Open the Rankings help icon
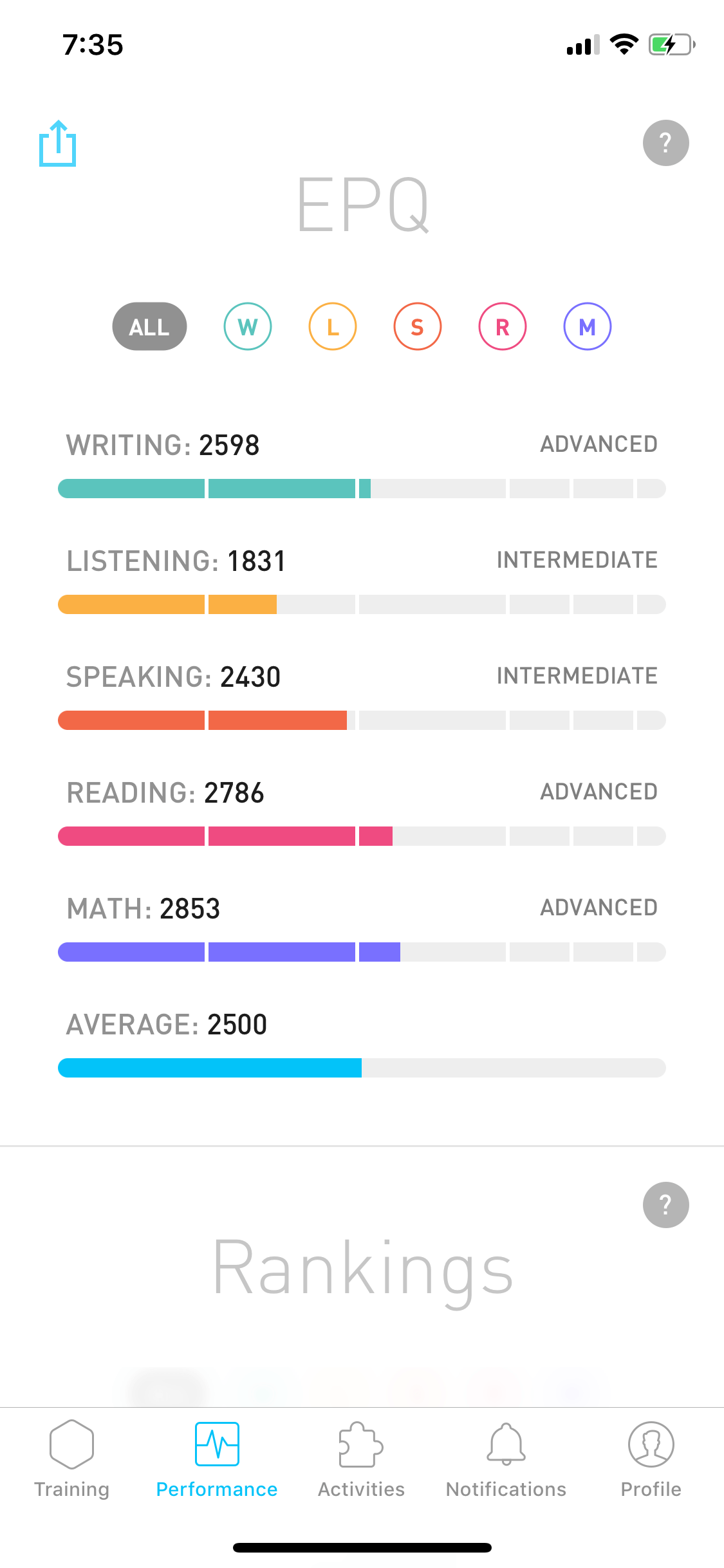The width and height of the screenshot is (724, 1568). tap(665, 1205)
